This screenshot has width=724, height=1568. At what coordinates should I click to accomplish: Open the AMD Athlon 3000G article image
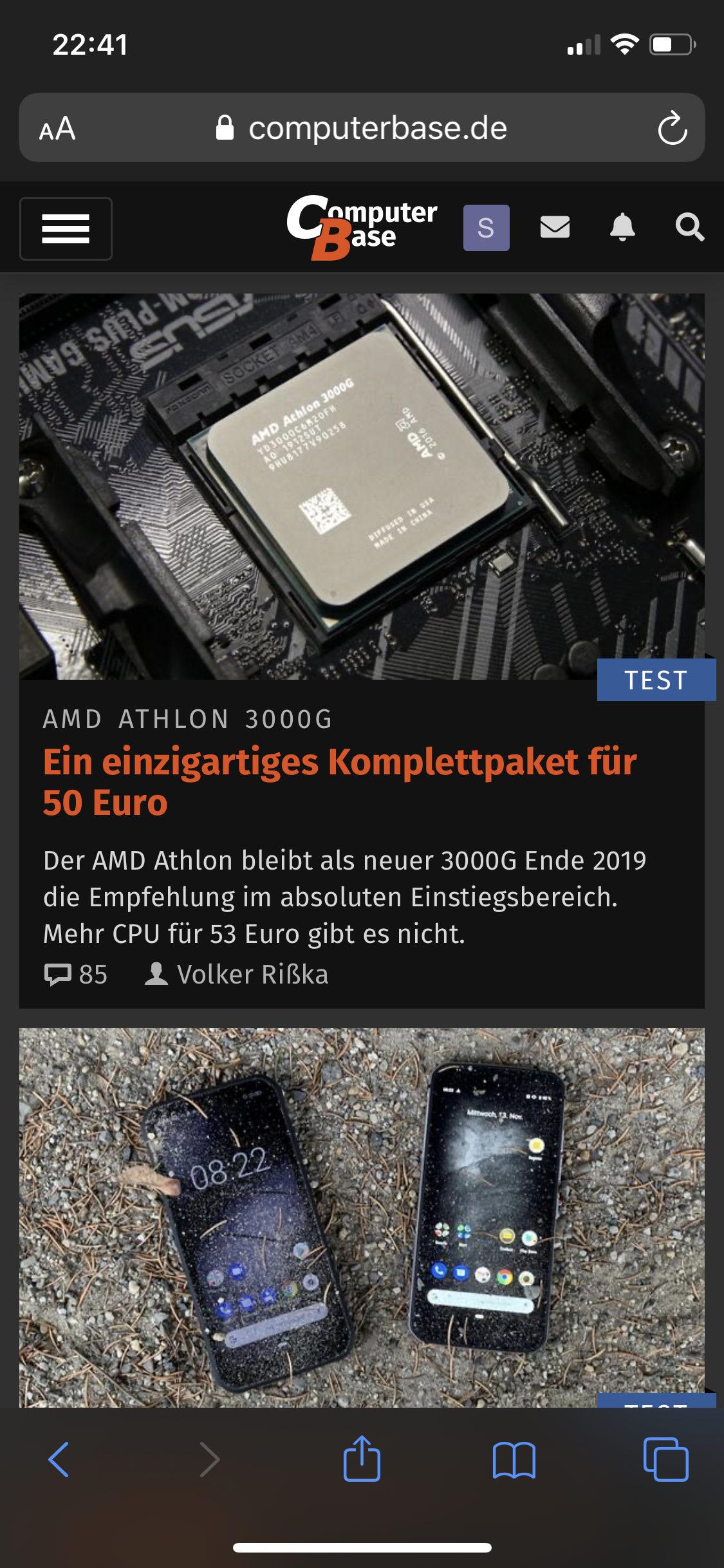coord(362,486)
